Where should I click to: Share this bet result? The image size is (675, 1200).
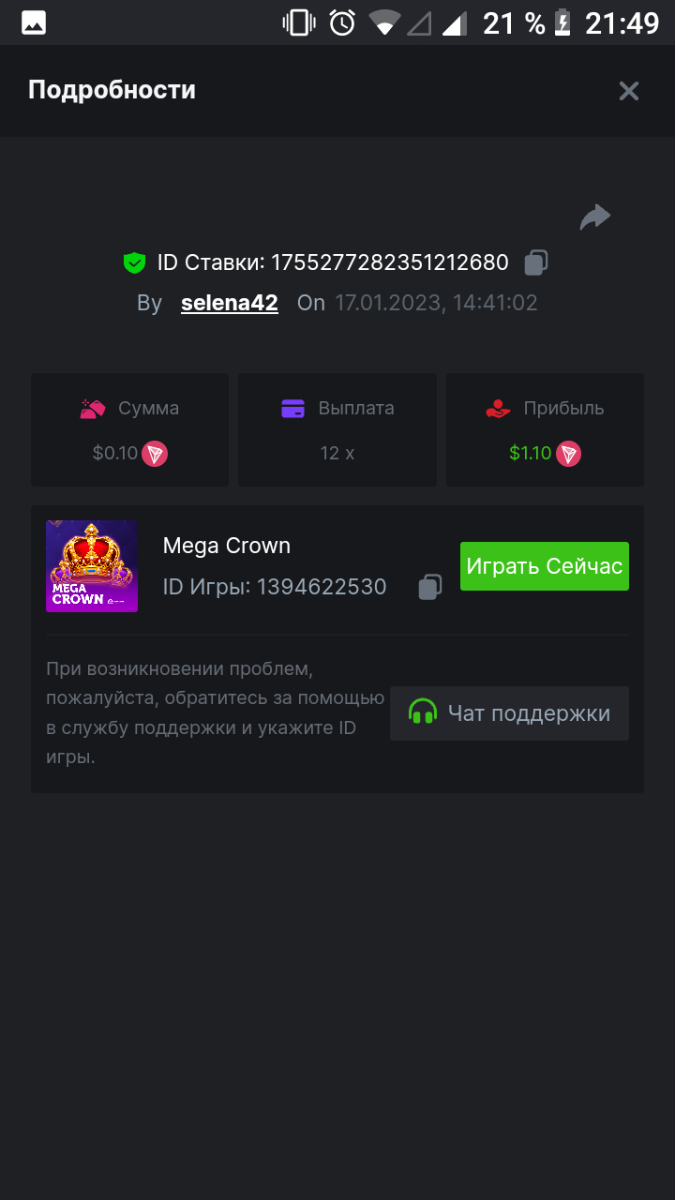click(595, 217)
